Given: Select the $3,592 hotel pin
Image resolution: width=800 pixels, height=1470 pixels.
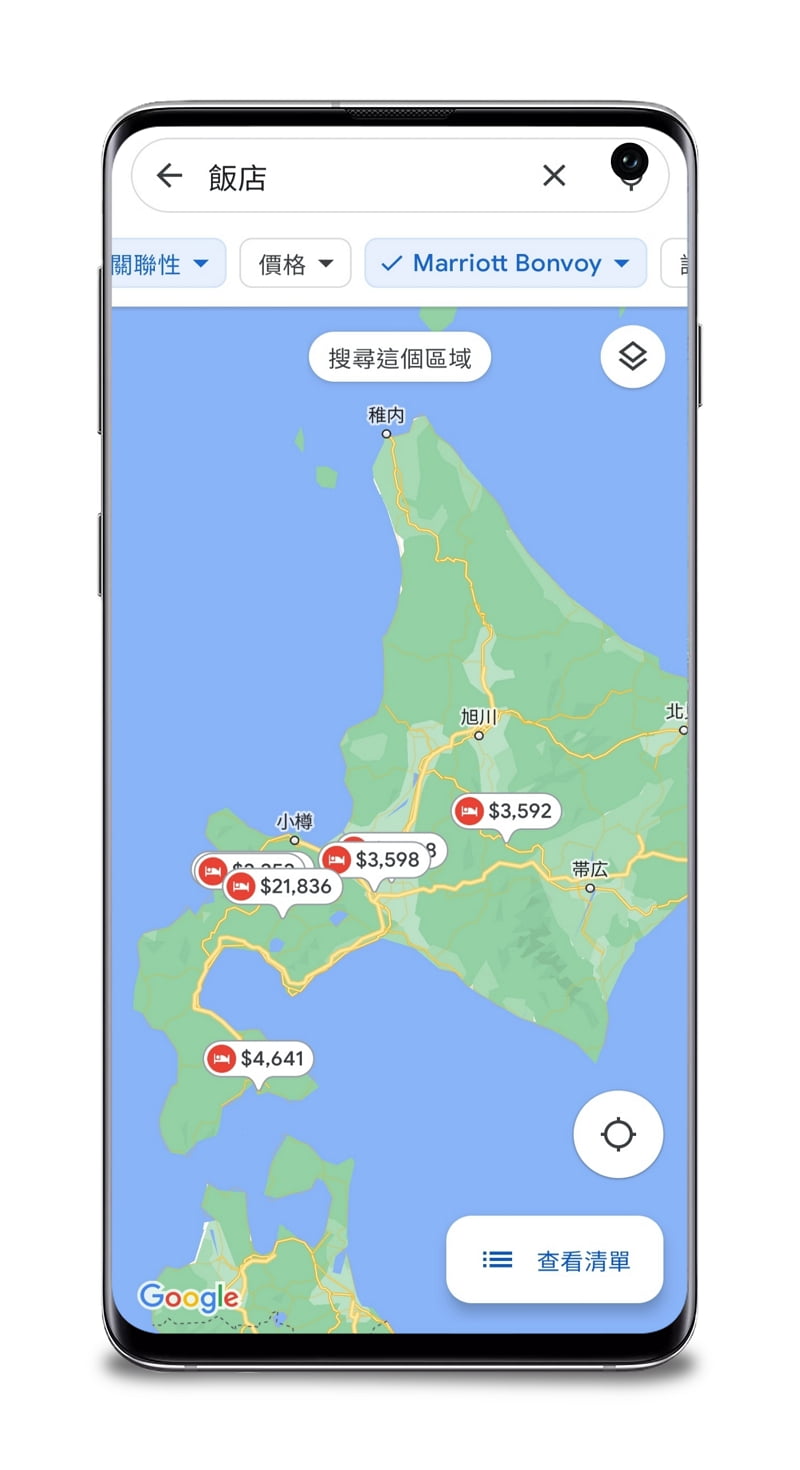Looking at the screenshot, I should [506, 812].
